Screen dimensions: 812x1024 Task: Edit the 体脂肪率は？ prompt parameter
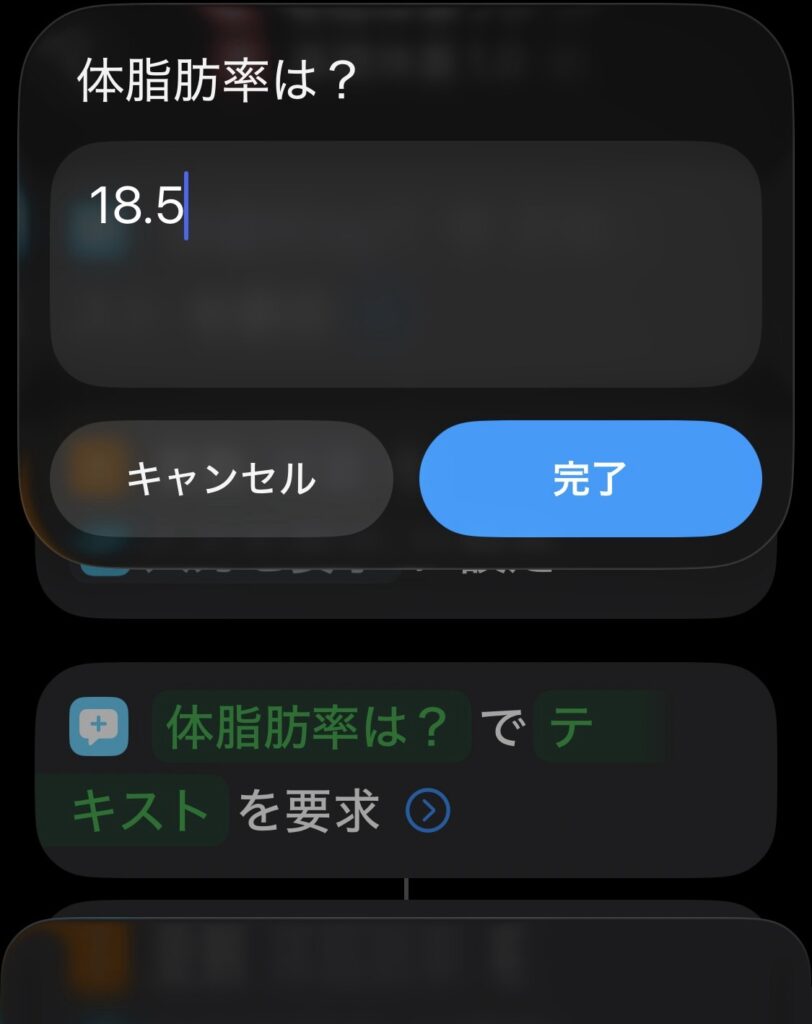(310, 727)
